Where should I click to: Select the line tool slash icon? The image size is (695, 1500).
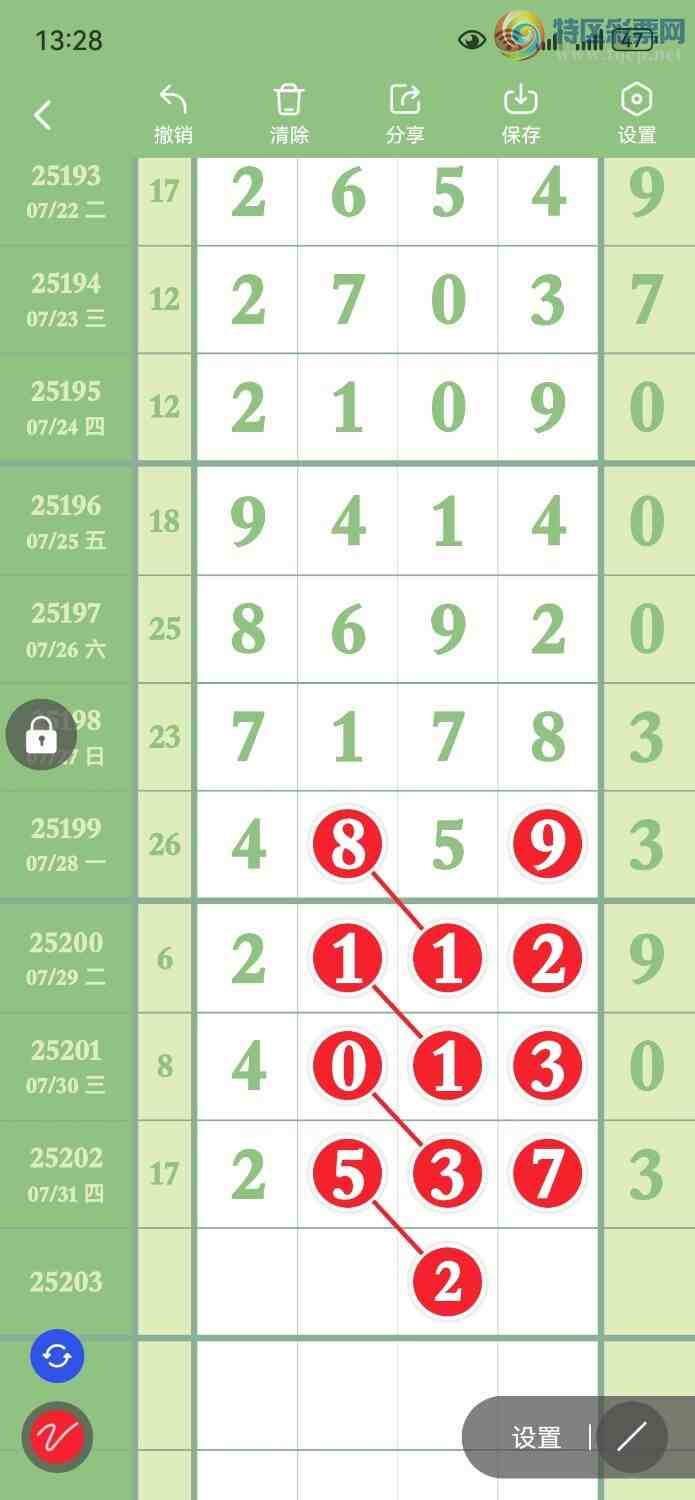coord(631,1438)
